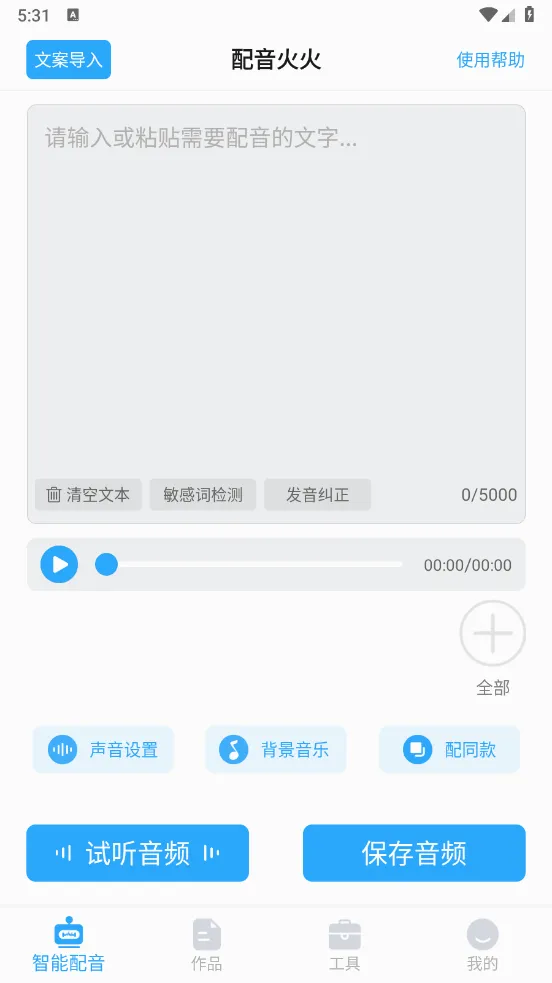Open 我的 tab
The width and height of the screenshot is (552, 983).
tap(482, 945)
